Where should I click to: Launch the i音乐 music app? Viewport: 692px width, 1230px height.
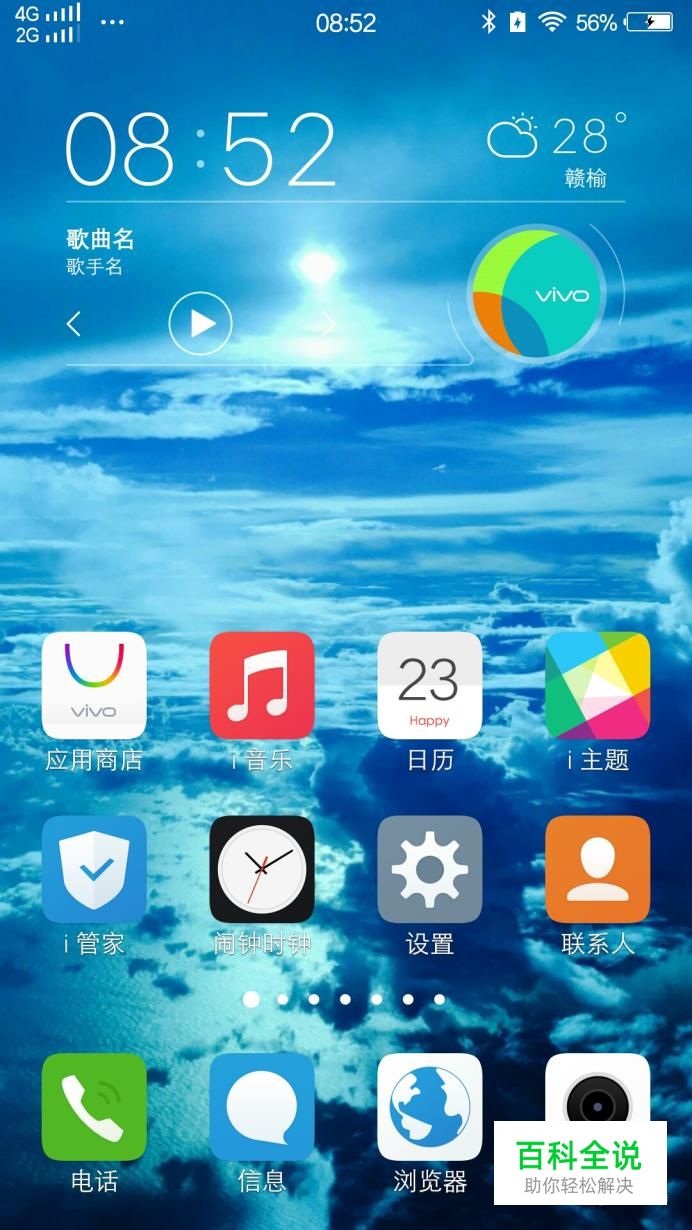point(262,685)
